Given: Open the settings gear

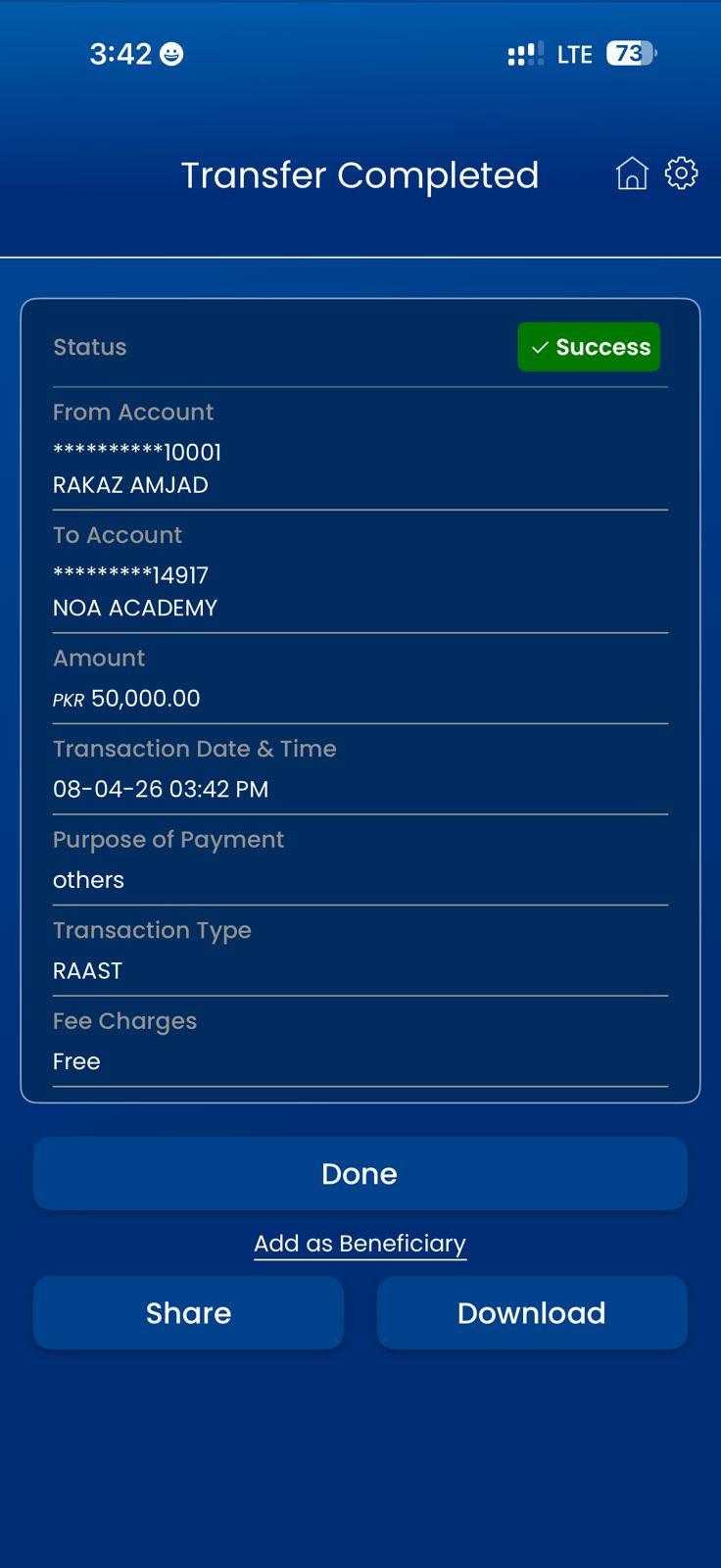Looking at the screenshot, I should coord(681,173).
